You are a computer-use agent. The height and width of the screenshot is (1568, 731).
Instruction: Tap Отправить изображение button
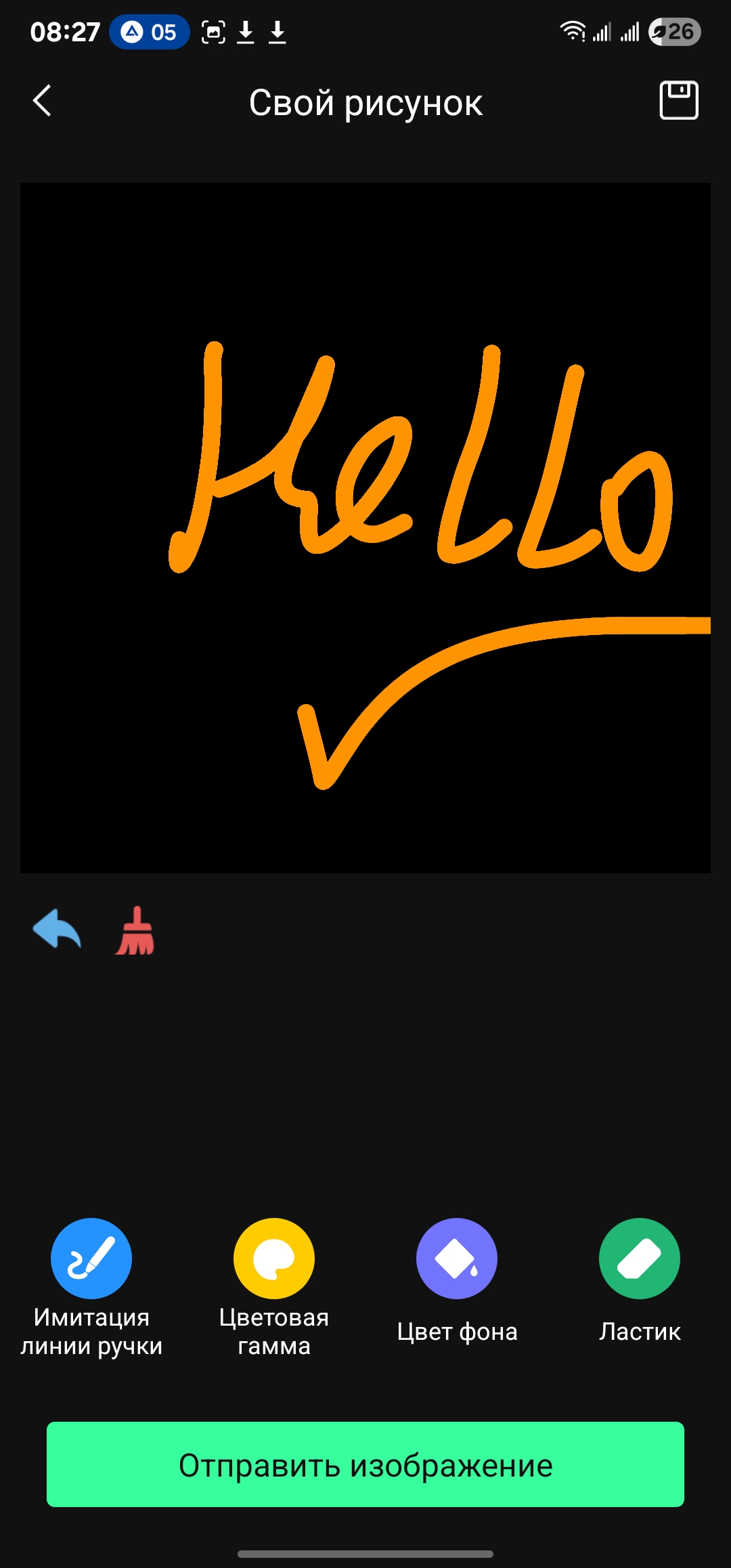click(365, 1464)
